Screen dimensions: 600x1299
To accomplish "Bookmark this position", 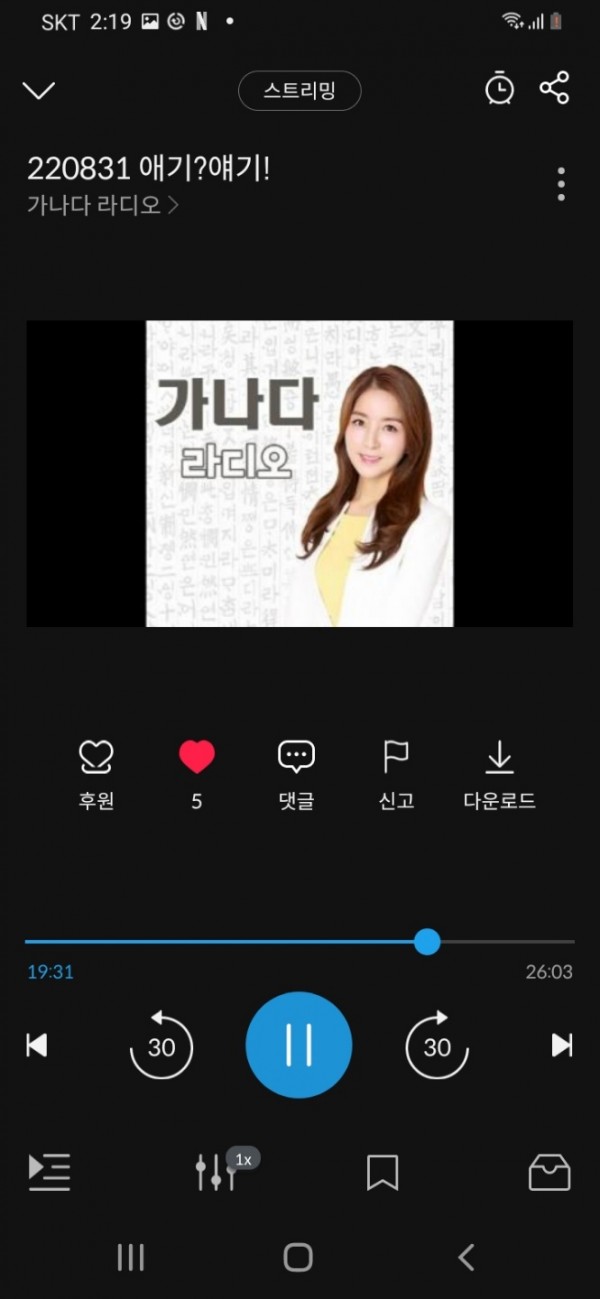I will pyautogui.click(x=382, y=1172).
